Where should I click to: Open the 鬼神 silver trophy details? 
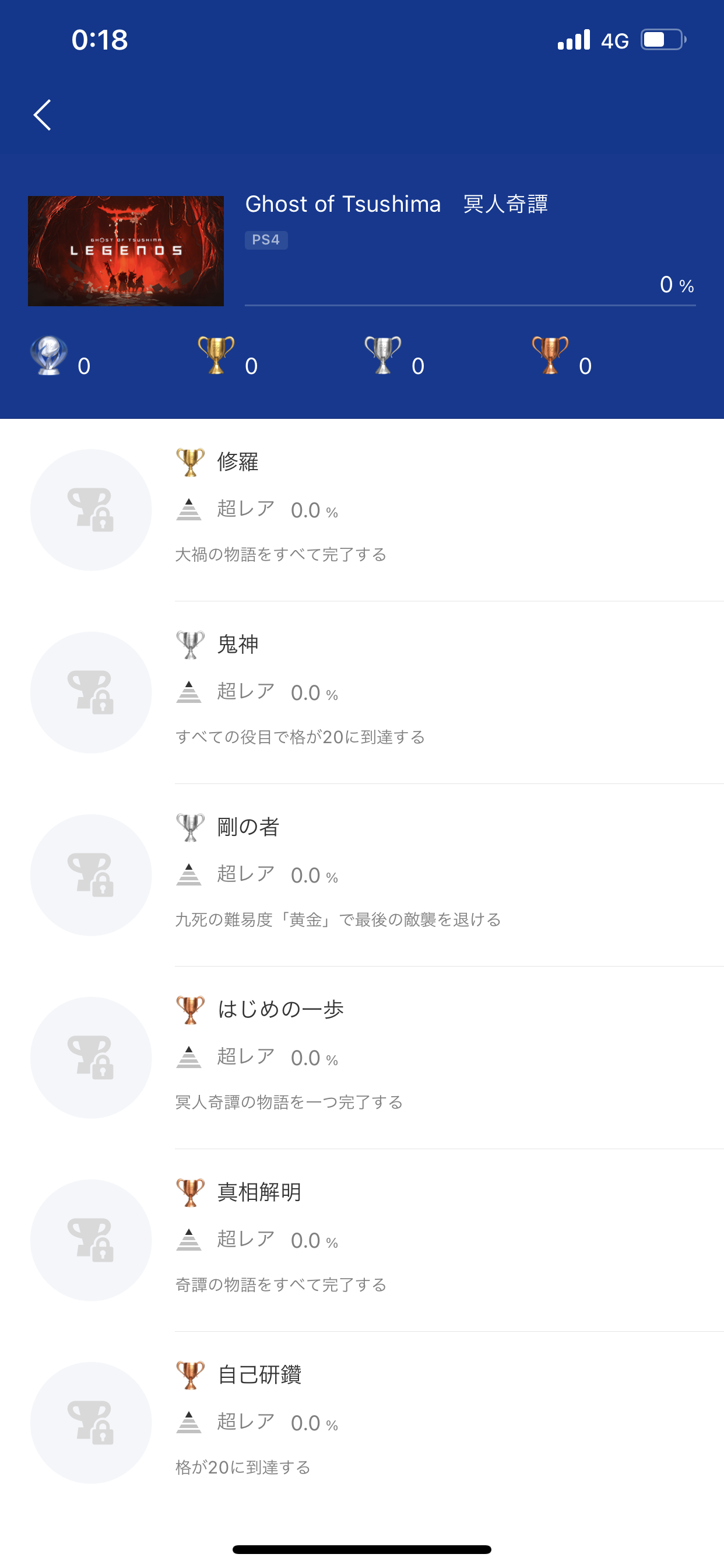362,692
